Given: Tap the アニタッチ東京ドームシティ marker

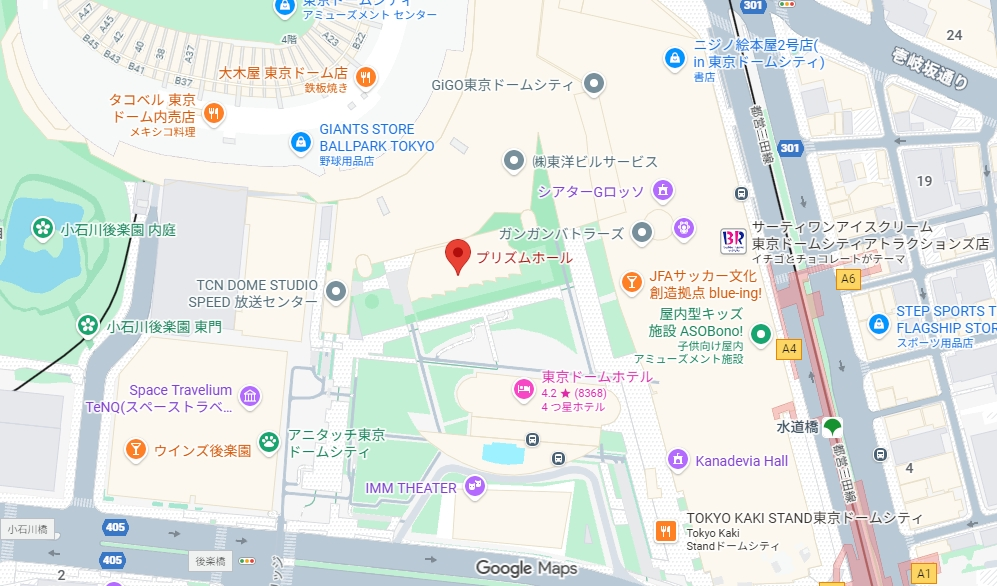Looking at the screenshot, I should click(269, 441).
